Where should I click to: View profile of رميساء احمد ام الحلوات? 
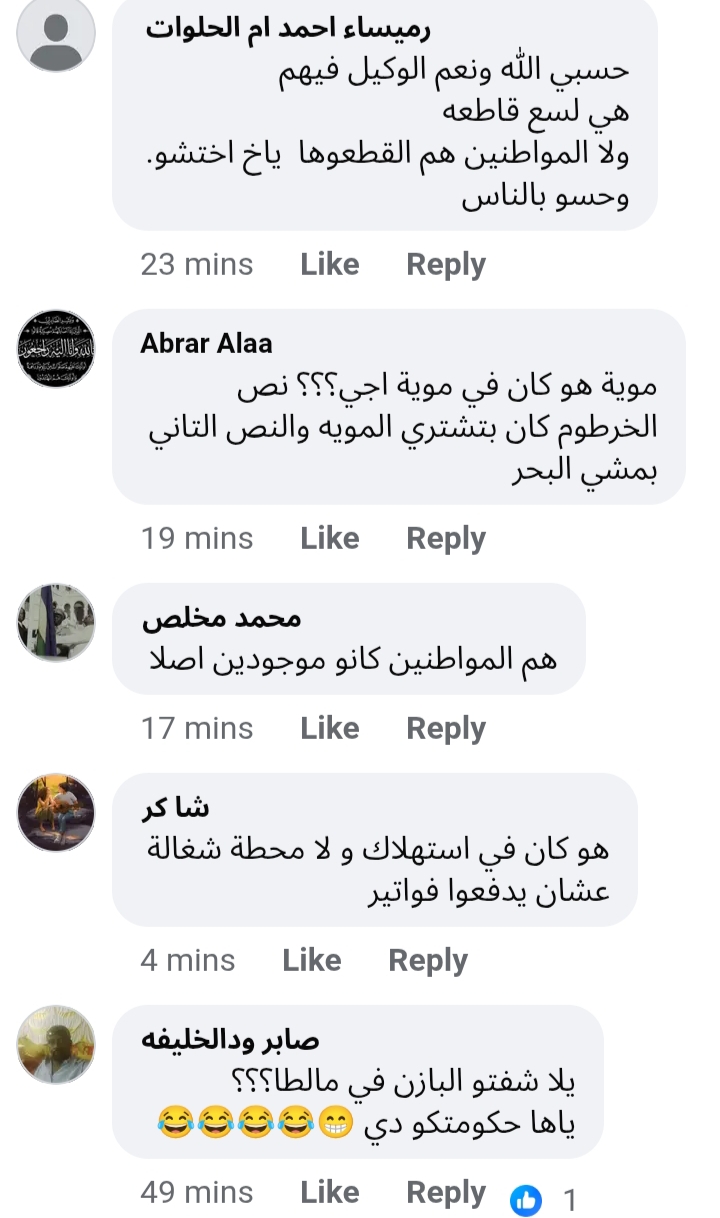pyautogui.click(x=287, y=29)
